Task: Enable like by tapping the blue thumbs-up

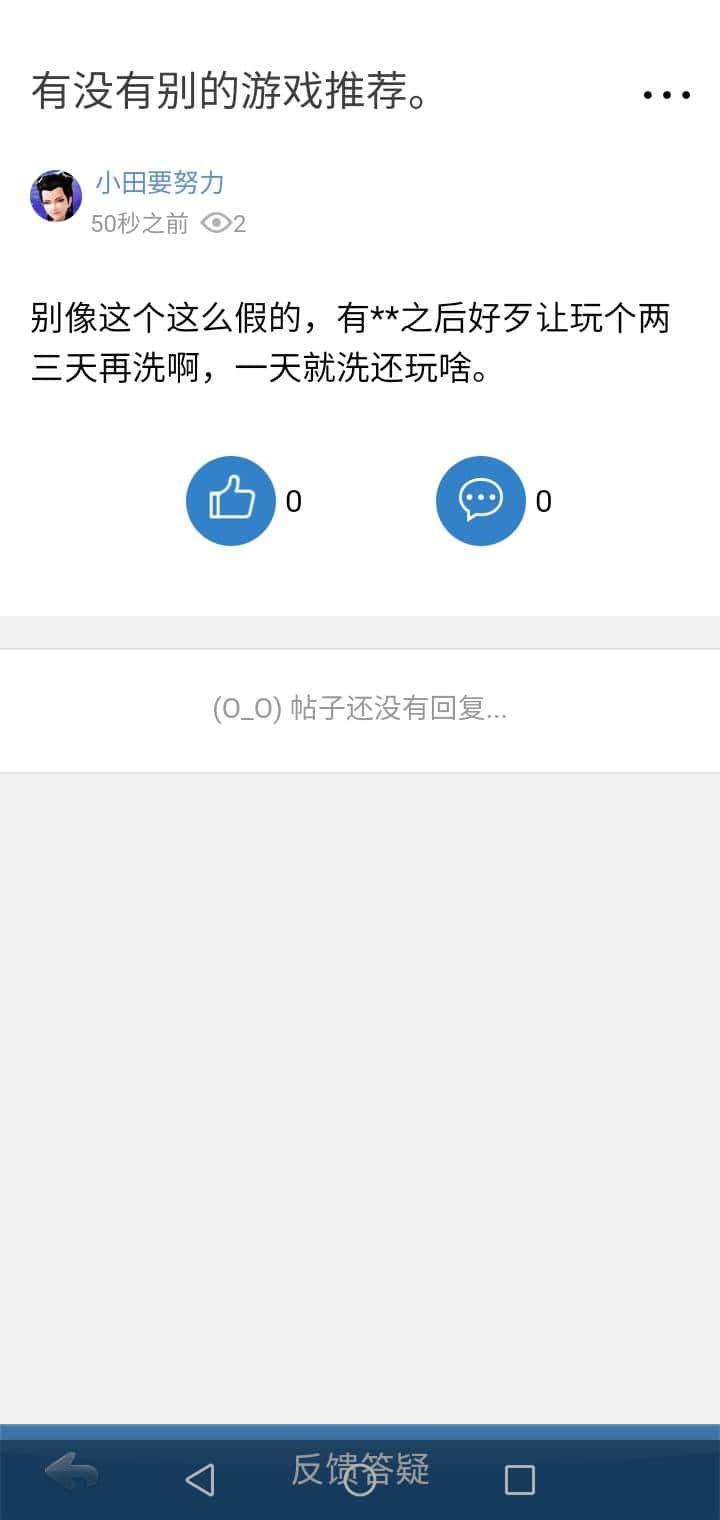Action: tap(230, 500)
